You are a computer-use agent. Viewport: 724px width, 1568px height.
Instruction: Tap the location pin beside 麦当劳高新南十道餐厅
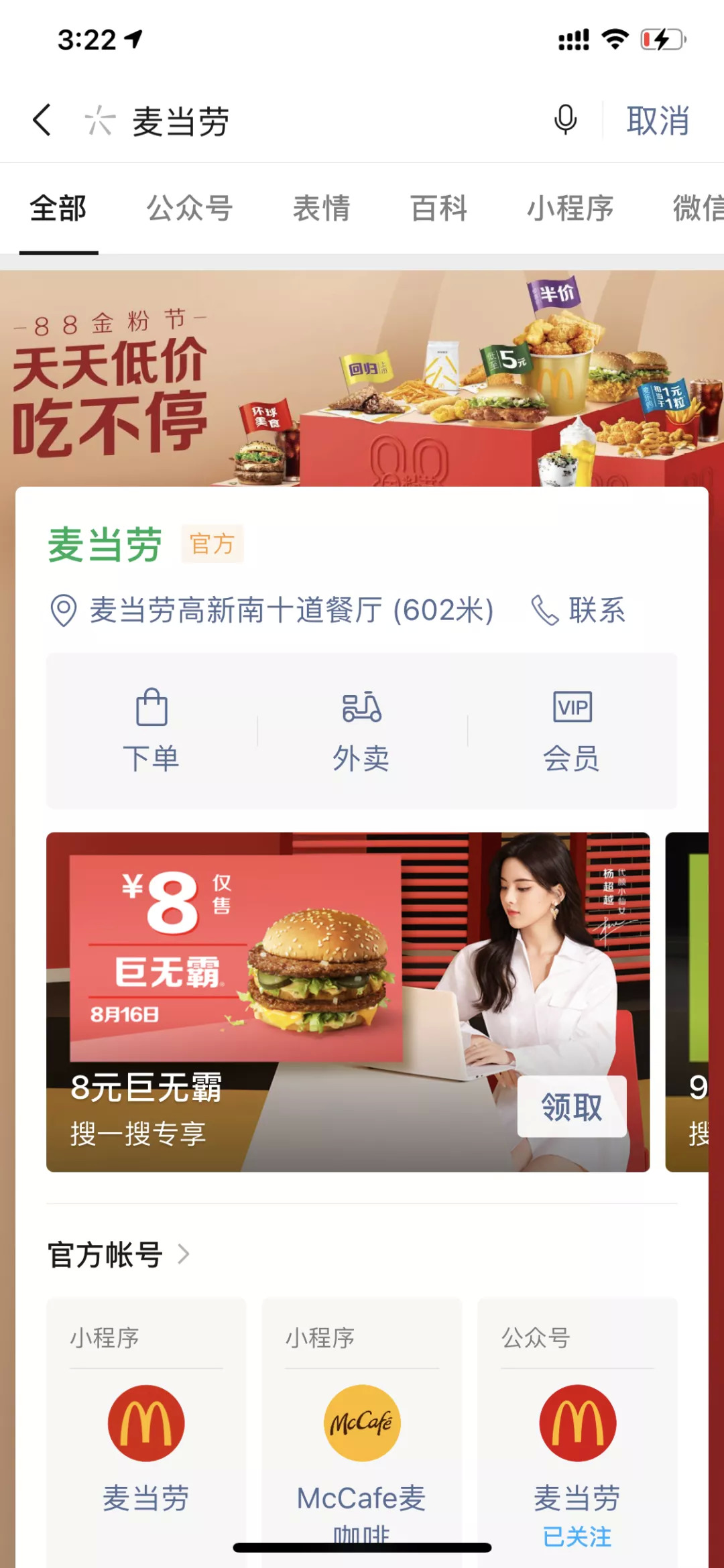pos(64,611)
